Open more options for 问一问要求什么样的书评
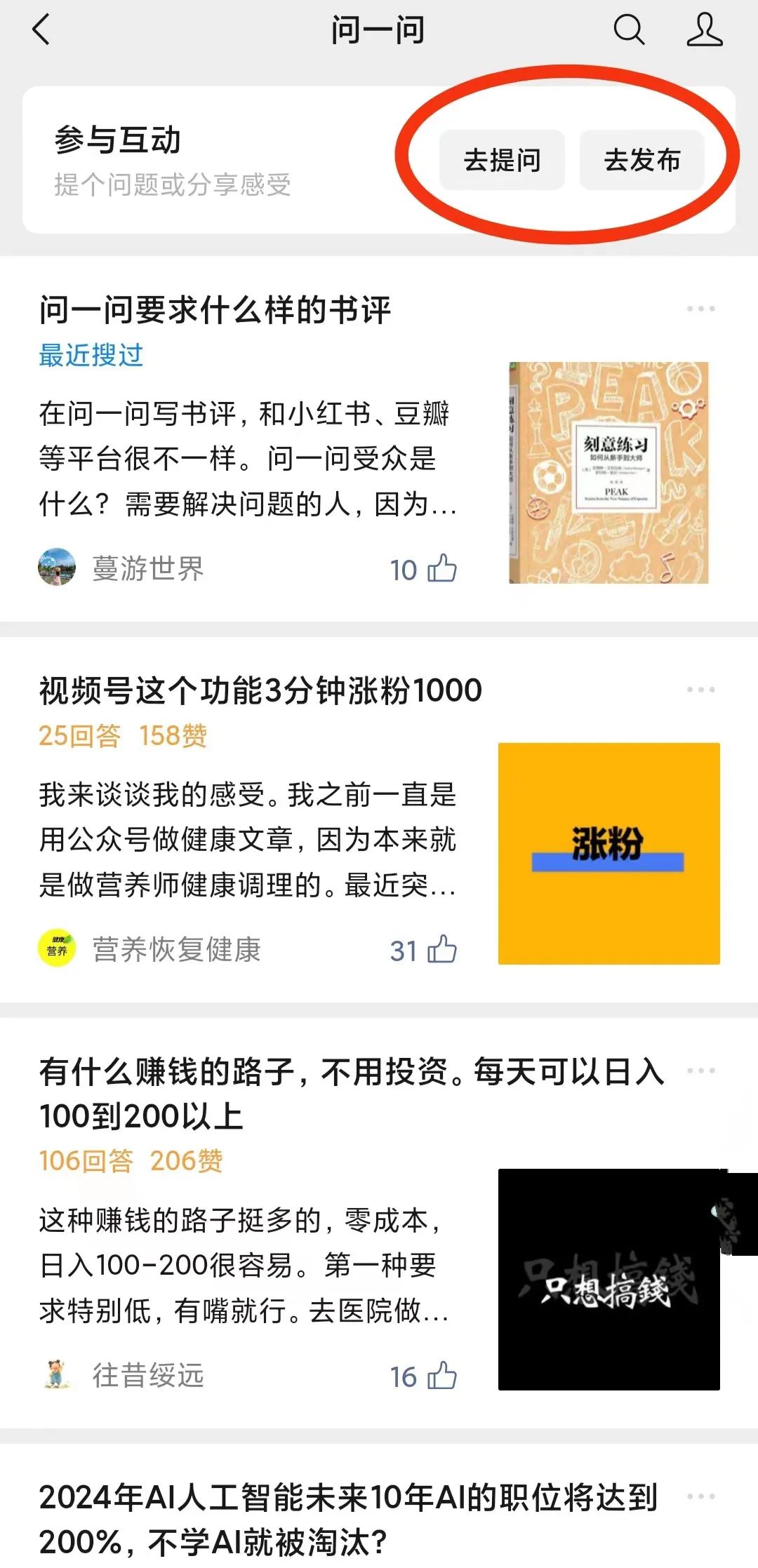Image resolution: width=758 pixels, height=1568 pixels. (x=701, y=309)
